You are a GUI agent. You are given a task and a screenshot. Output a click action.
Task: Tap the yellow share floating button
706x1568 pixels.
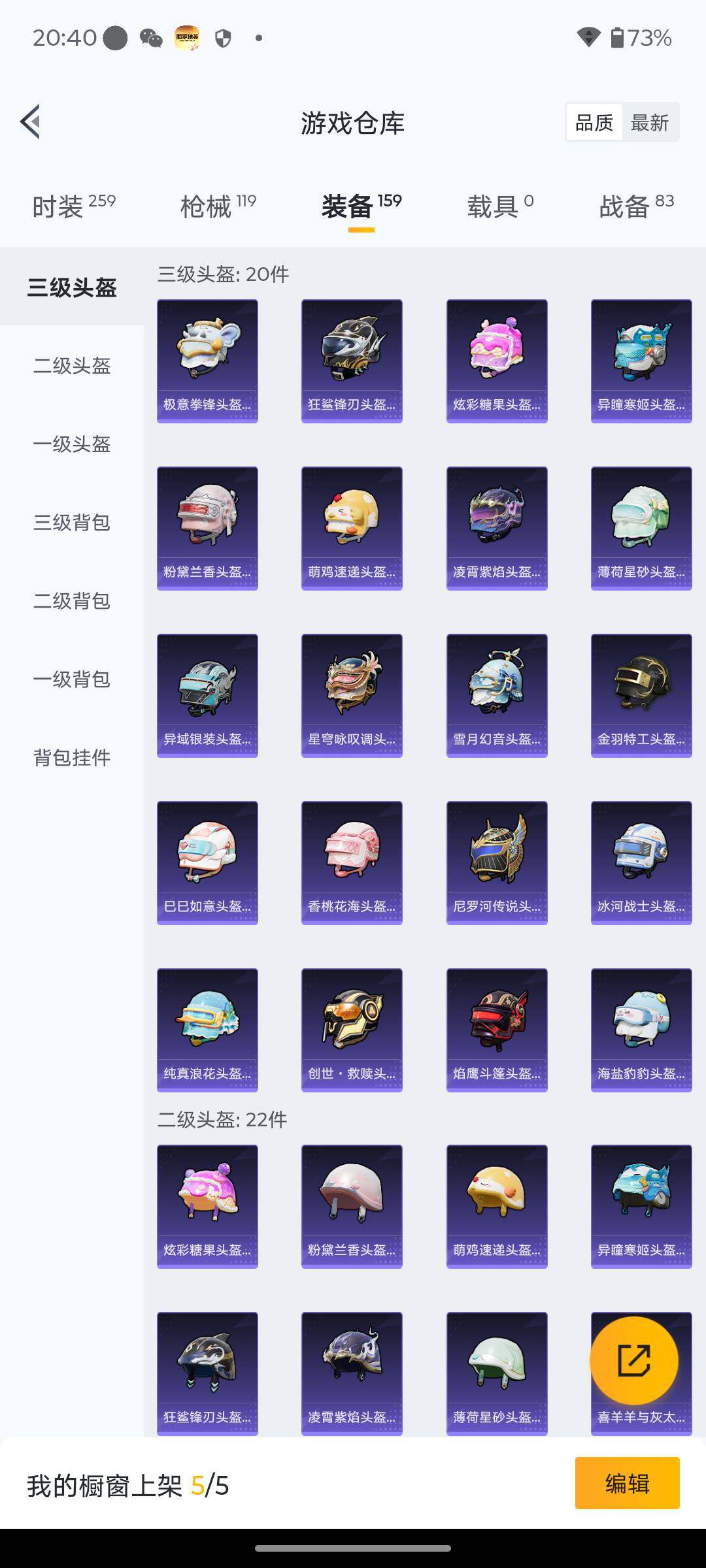[x=633, y=1360]
